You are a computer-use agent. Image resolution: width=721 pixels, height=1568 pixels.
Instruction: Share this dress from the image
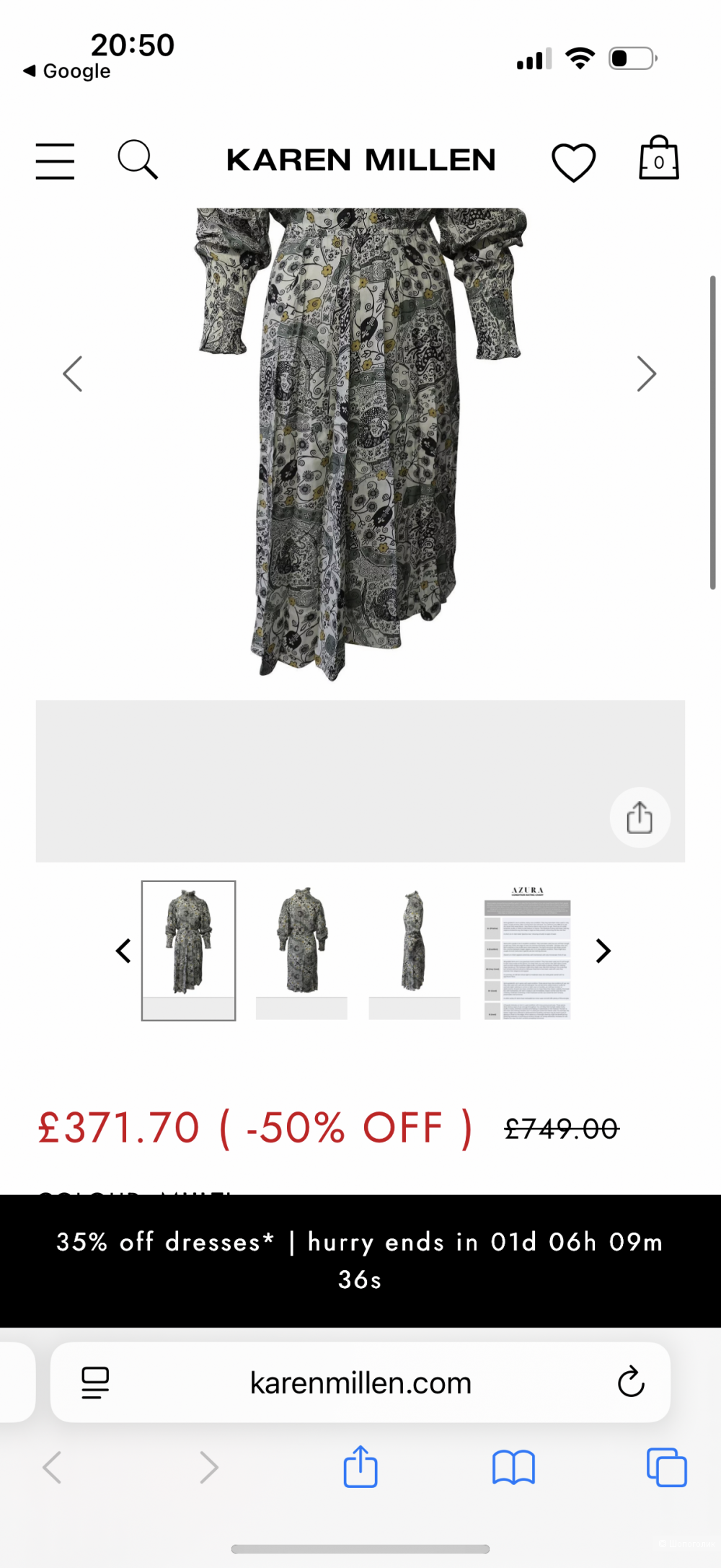(x=640, y=817)
